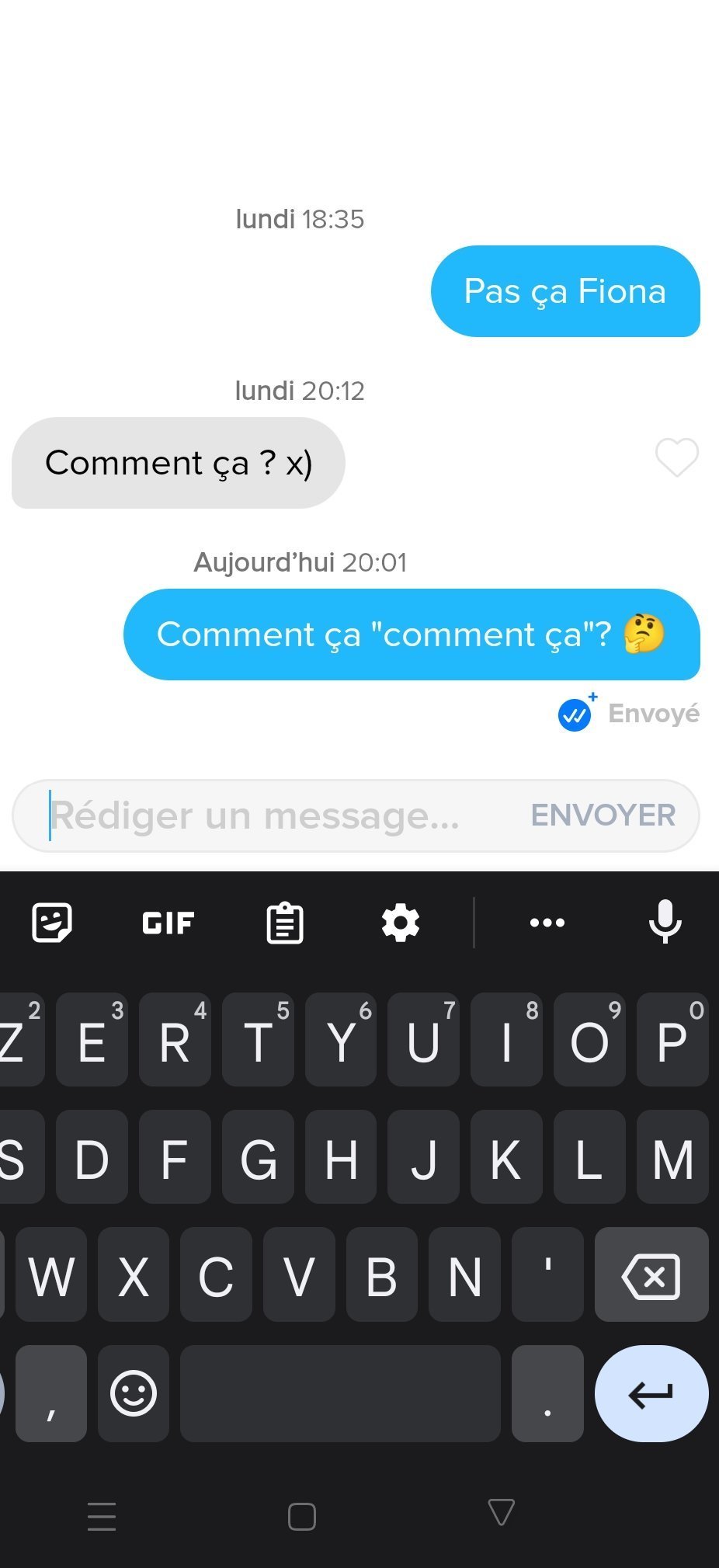The height and width of the screenshot is (1568, 719).
Task: Tap the blue read receipts checkmark icon
Action: click(575, 714)
